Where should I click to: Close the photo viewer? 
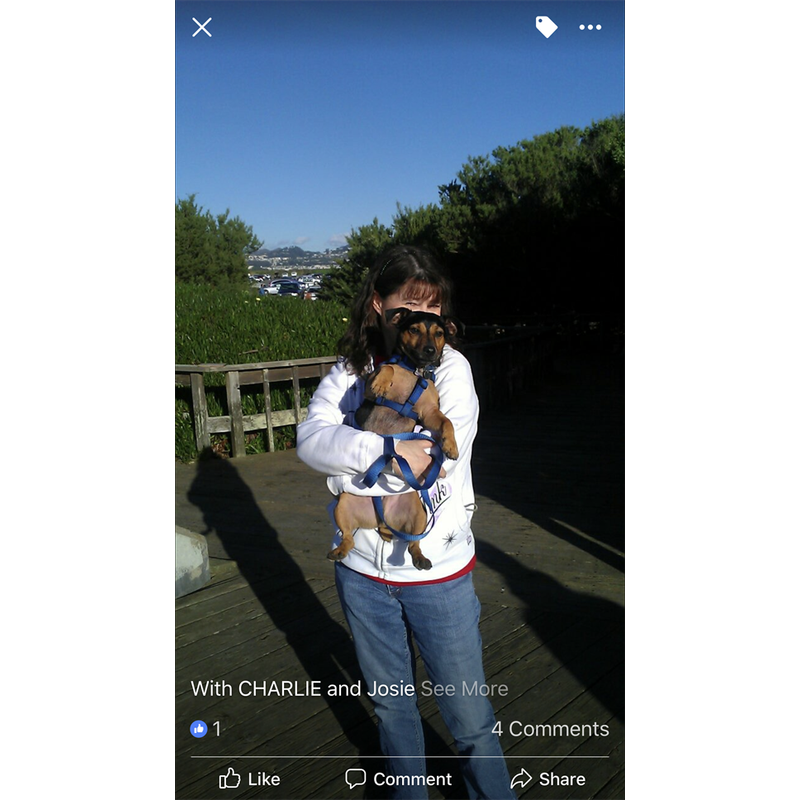pyautogui.click(x=202, y=27)
